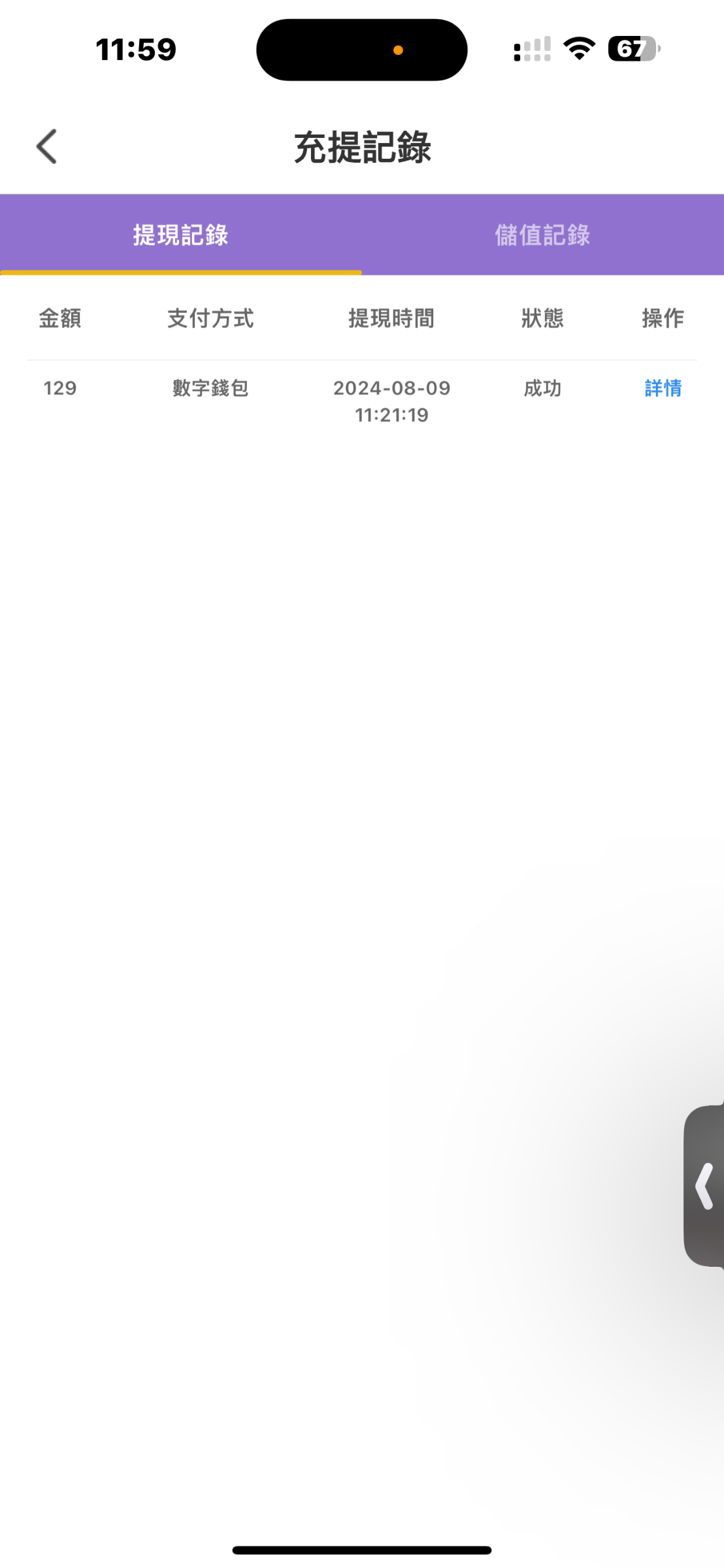
Task: Go back with the top-left arrow
Action: [x=47, y=146]
